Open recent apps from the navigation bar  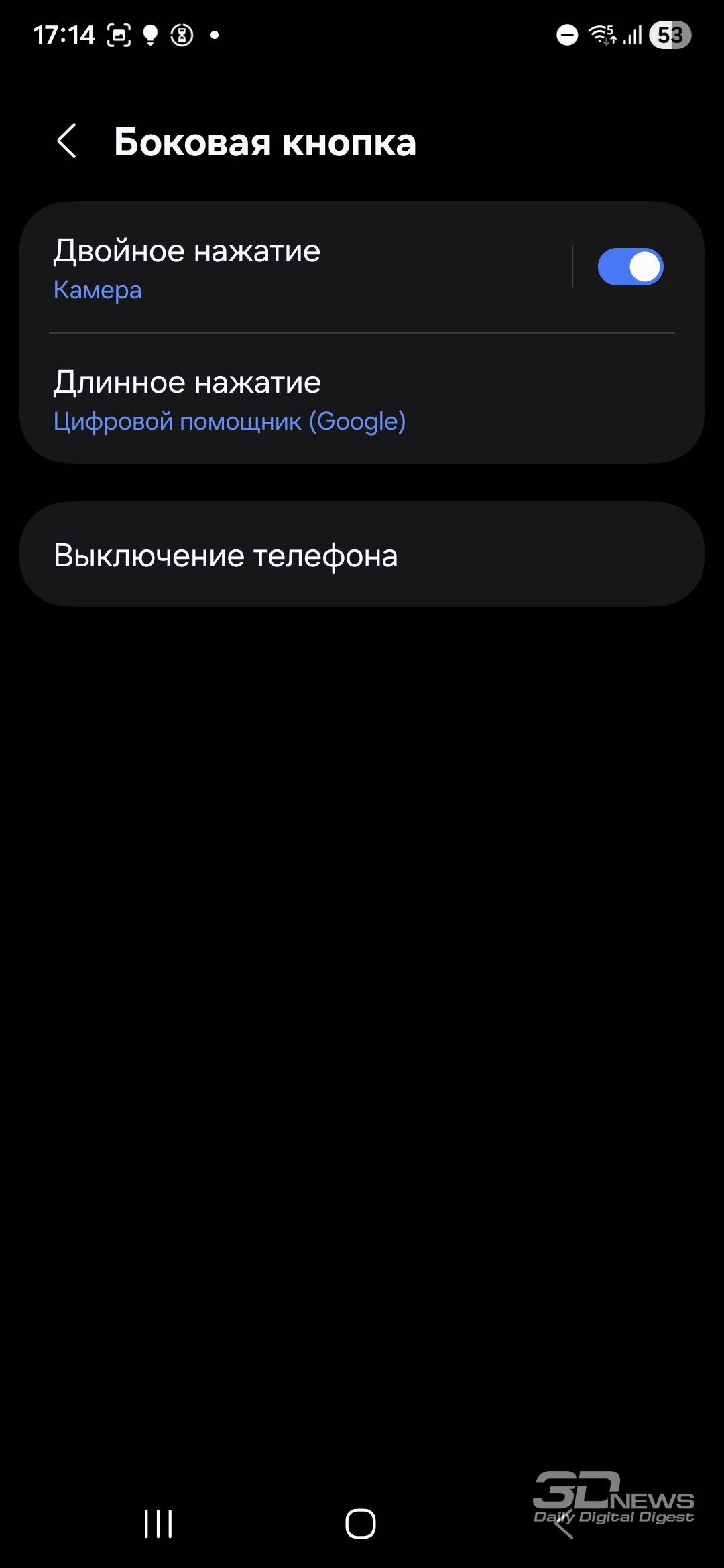158,1523
